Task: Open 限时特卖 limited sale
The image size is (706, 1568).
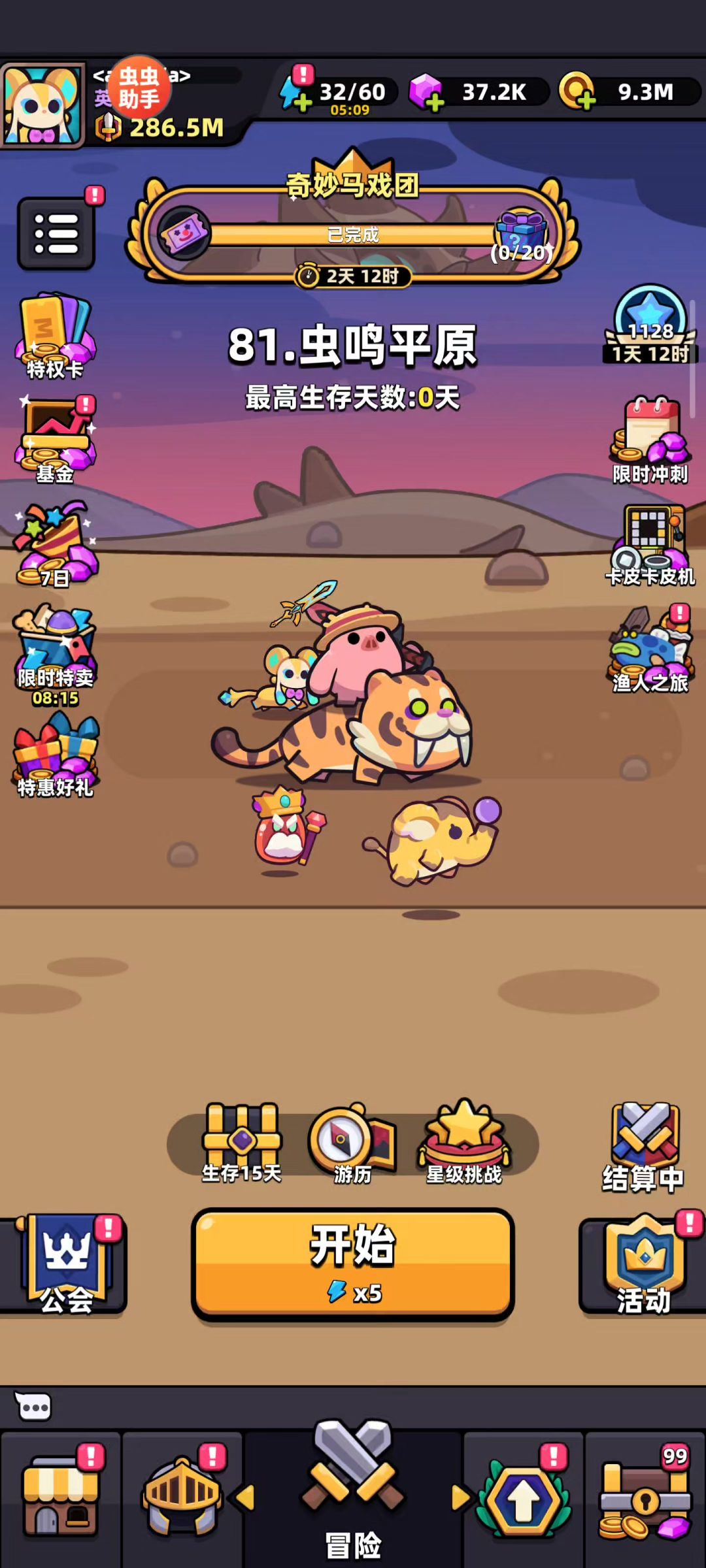Action: 56,653
